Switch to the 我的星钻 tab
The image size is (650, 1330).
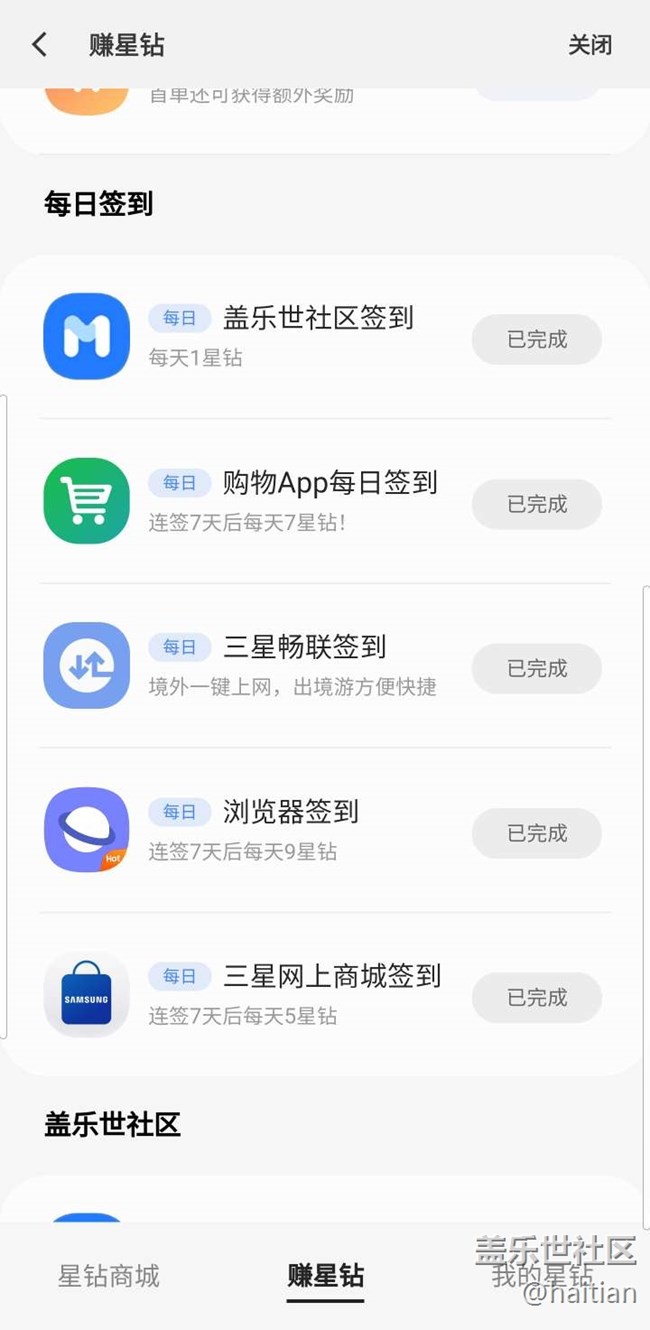542,1276
